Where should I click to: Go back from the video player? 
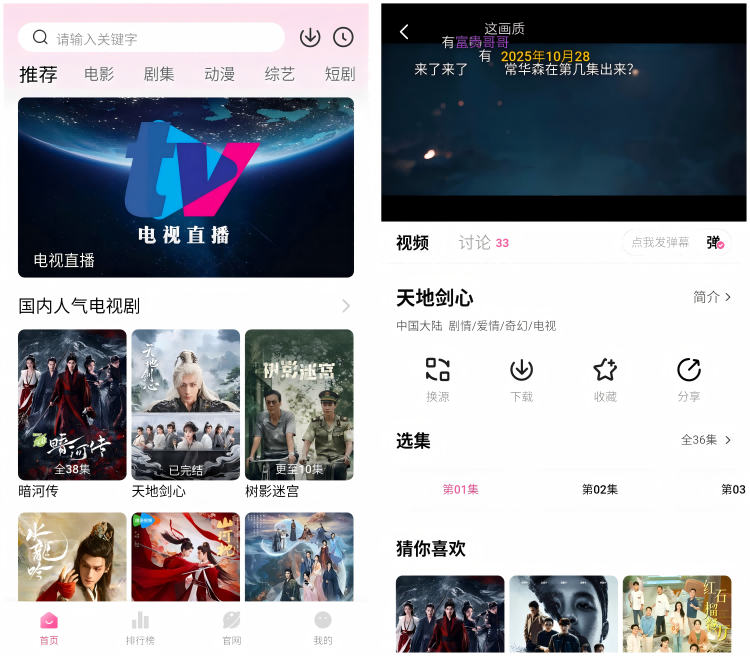404,32
